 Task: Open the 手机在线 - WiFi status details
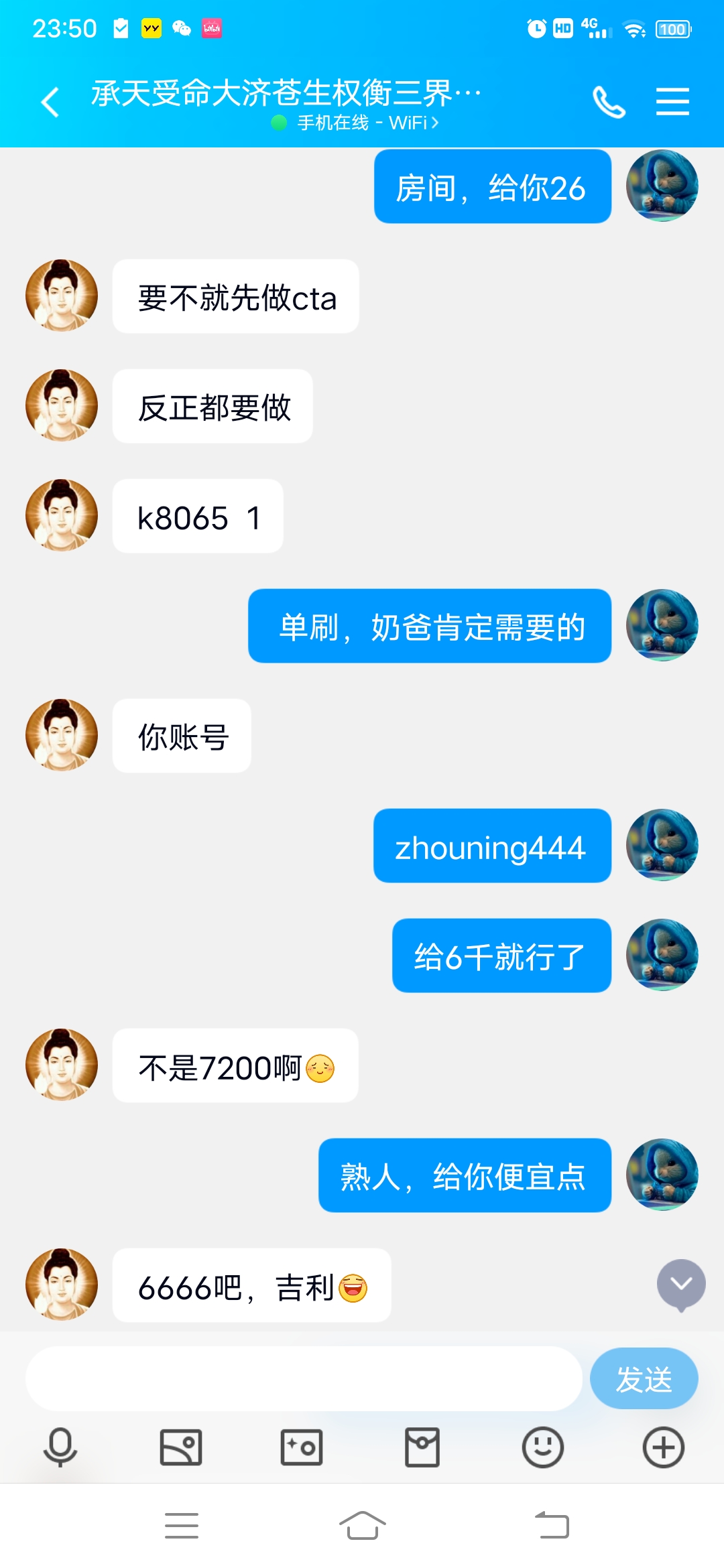point(367,123)
